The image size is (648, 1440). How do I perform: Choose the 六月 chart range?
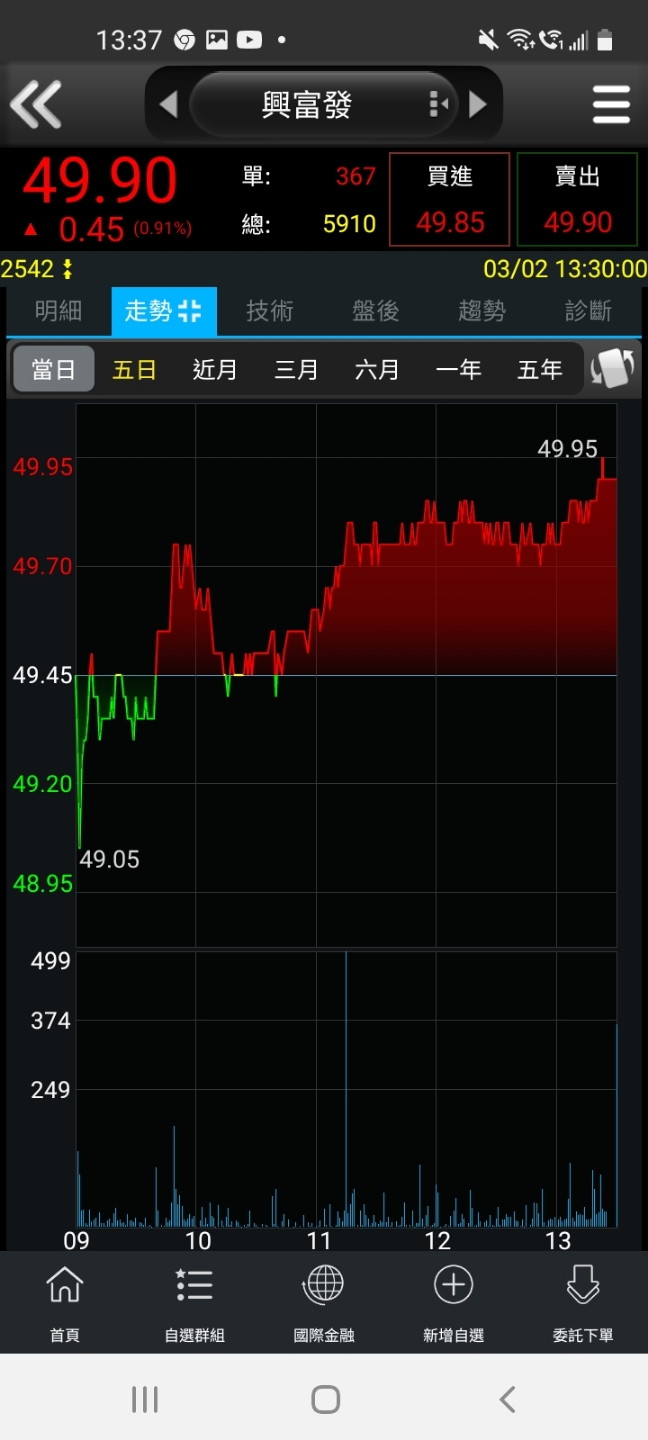tap(377, 370)
